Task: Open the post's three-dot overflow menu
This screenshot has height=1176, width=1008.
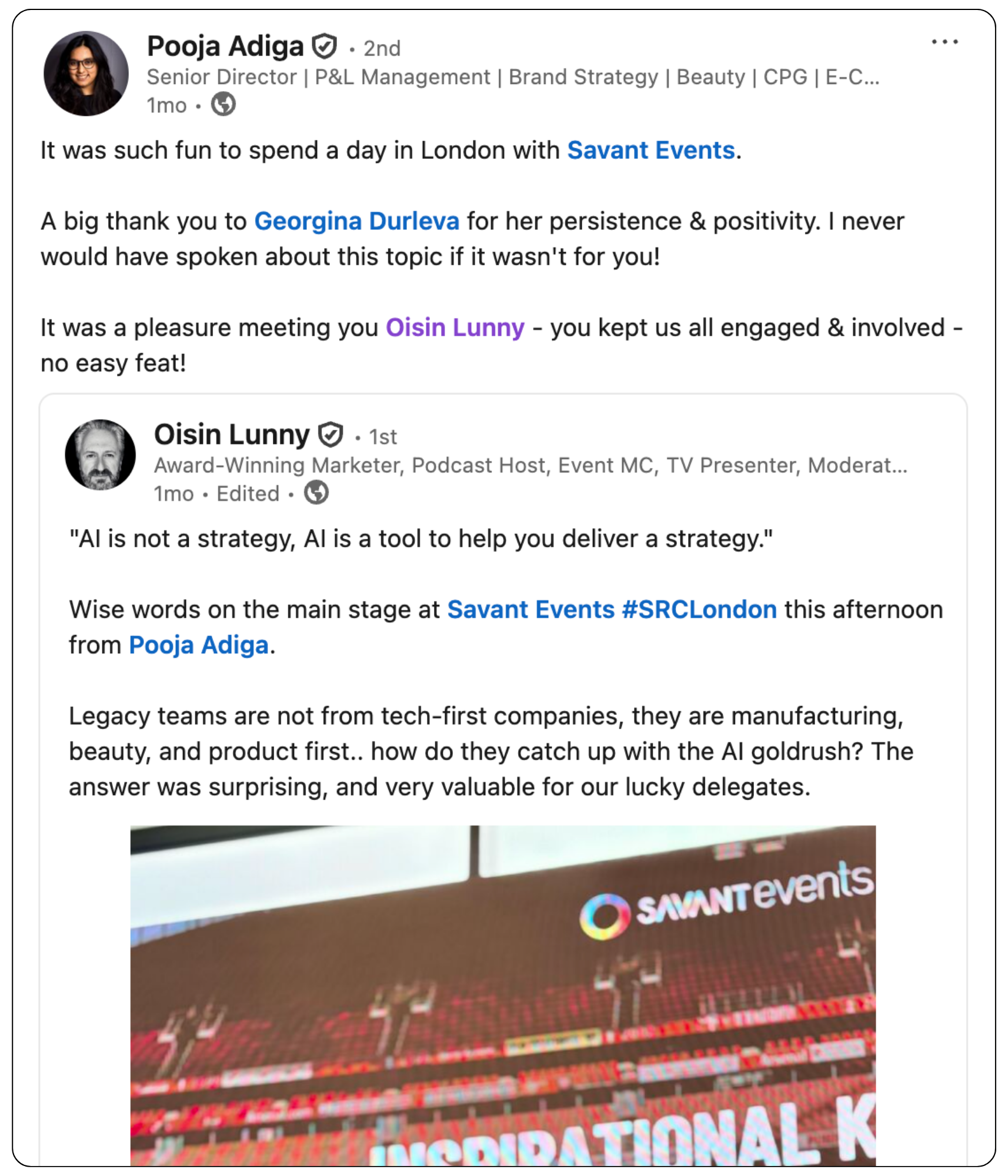Action: [944, 42]
